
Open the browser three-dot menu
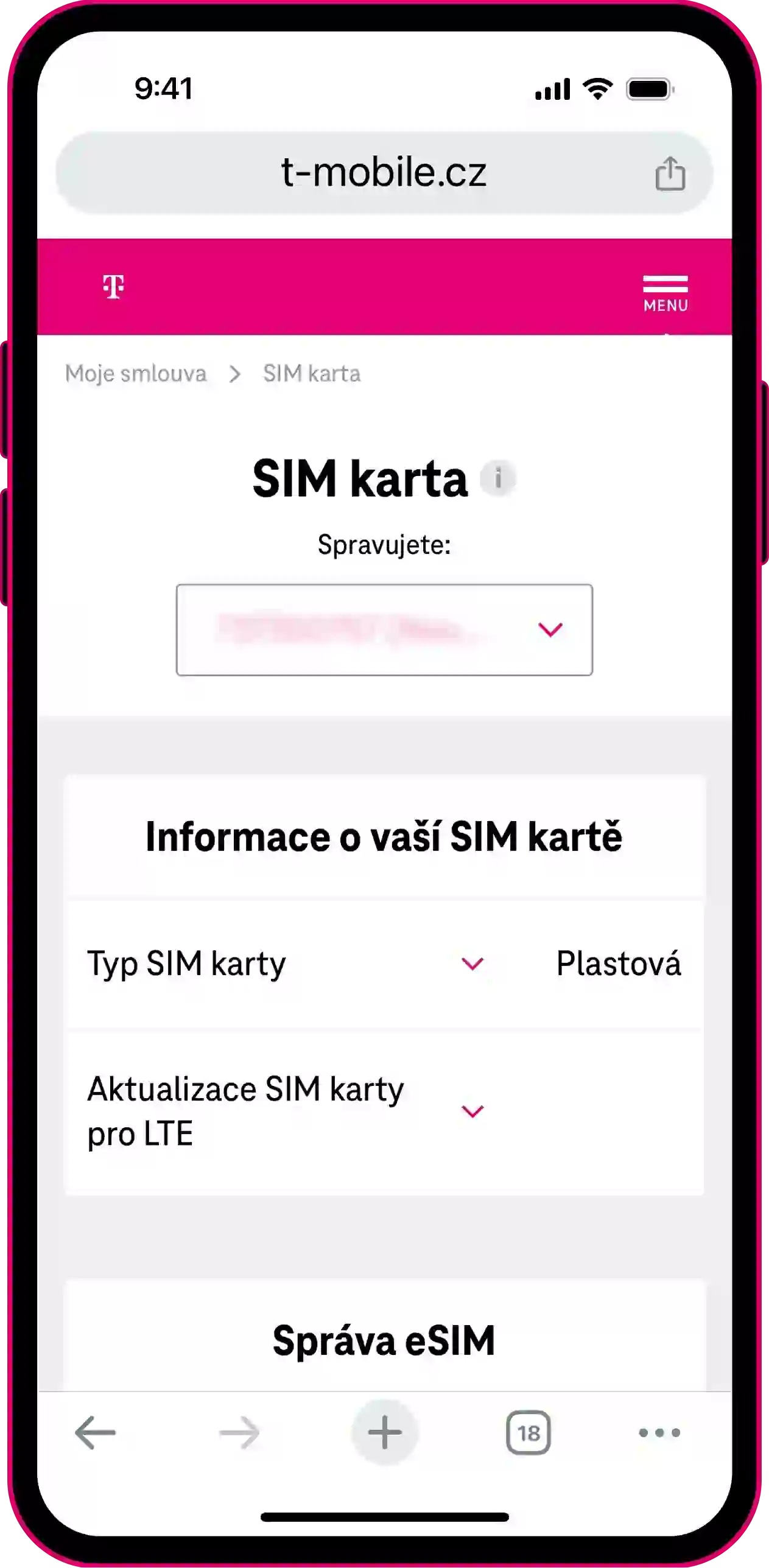pyautogui.click(x=659, y=1432)
